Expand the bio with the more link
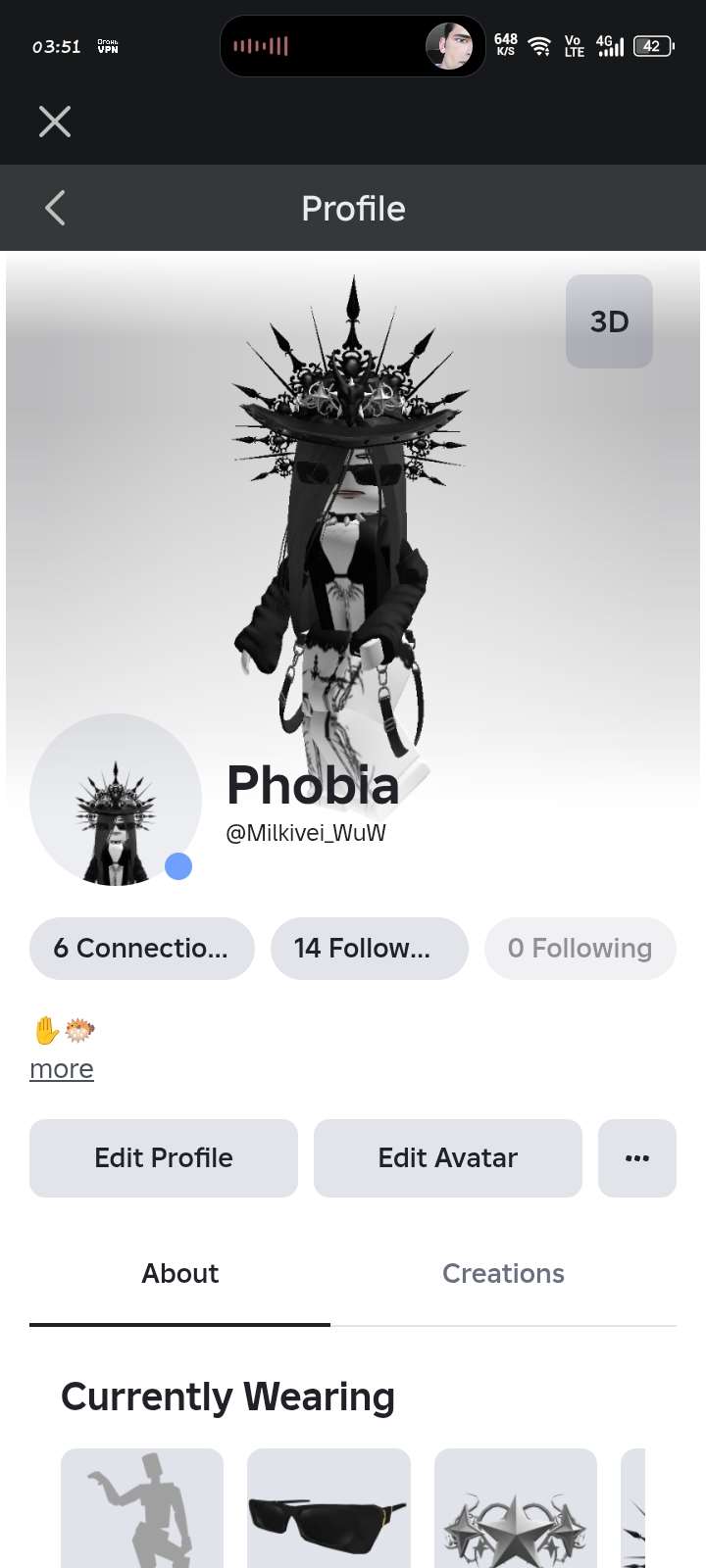This screenshot has height=1568, width=706. pos(61,1069)
